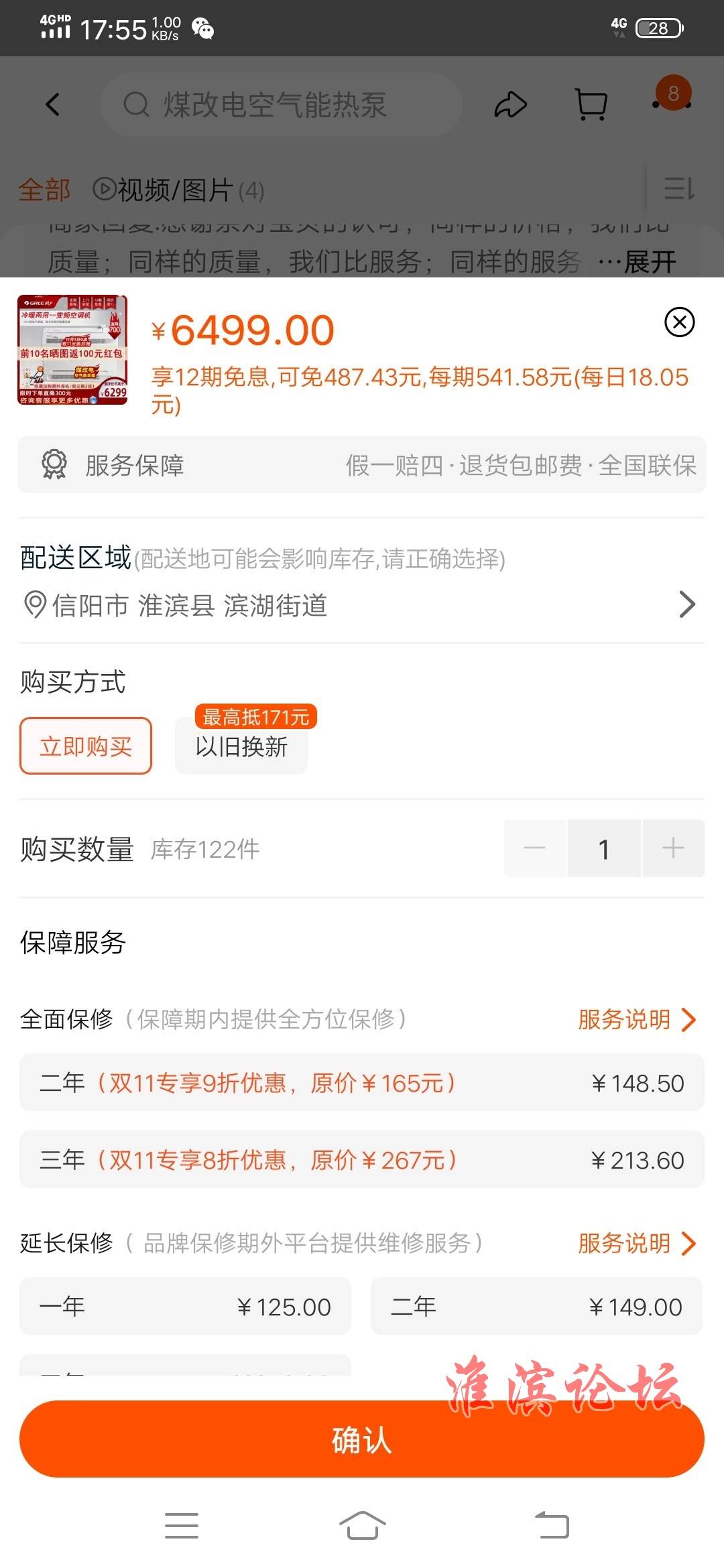724x1568 pixels.
Task: Open 服务说明 for 全面保修
Action: coord(637,1019)
